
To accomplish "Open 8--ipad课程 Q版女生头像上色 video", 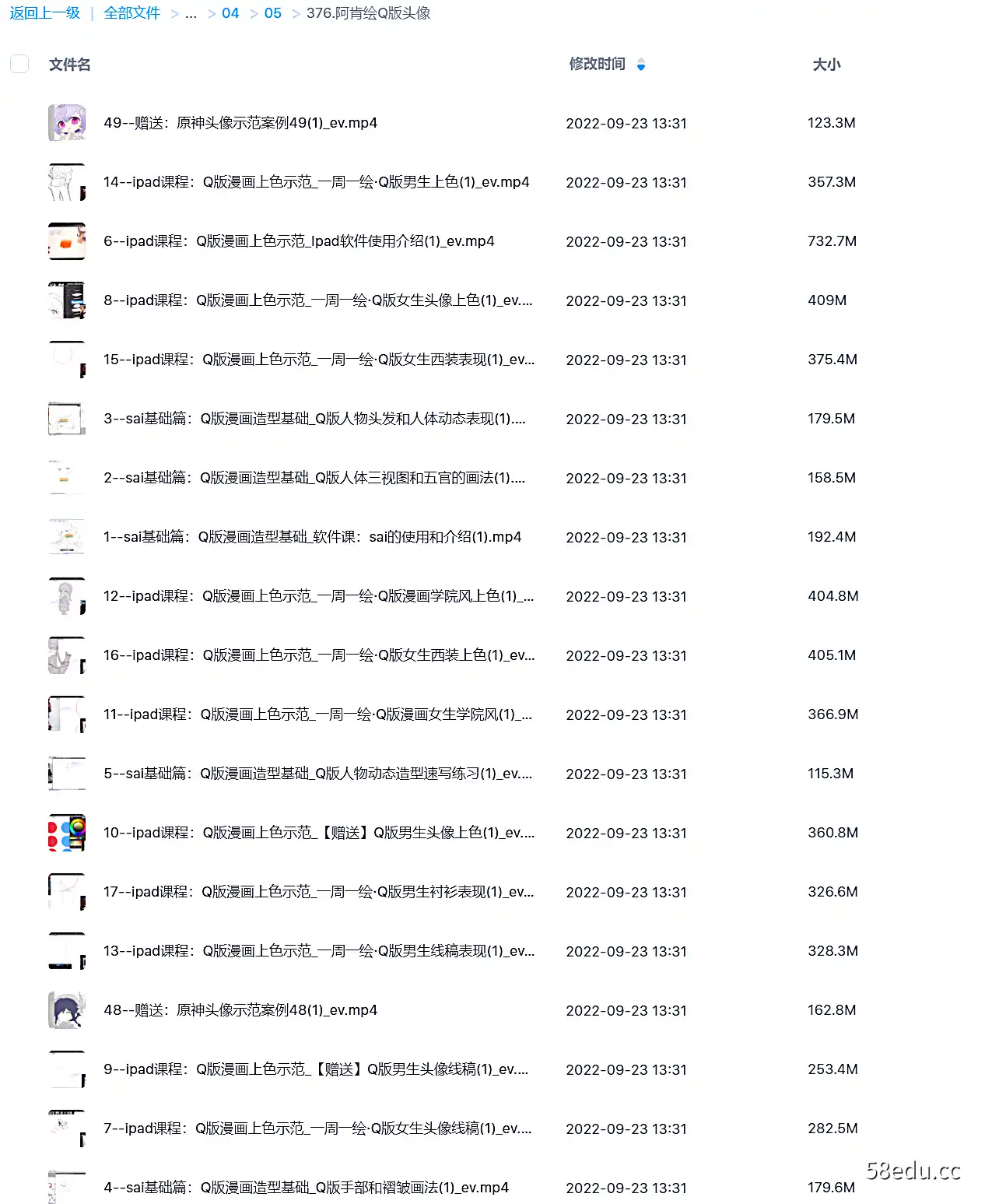I will (317, 300).
